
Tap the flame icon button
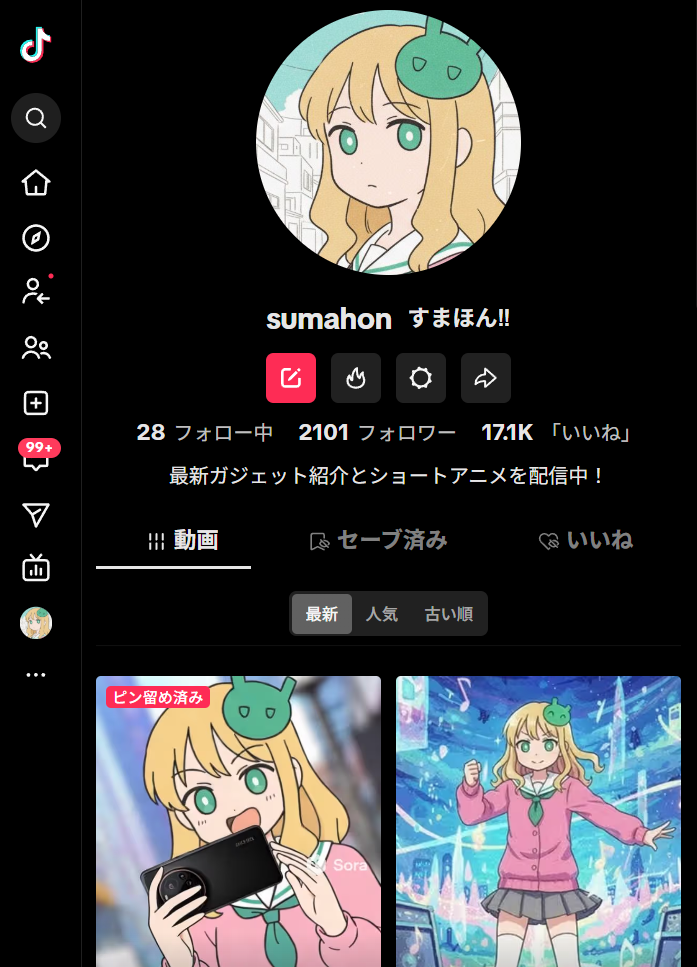(x=356, y=378)
